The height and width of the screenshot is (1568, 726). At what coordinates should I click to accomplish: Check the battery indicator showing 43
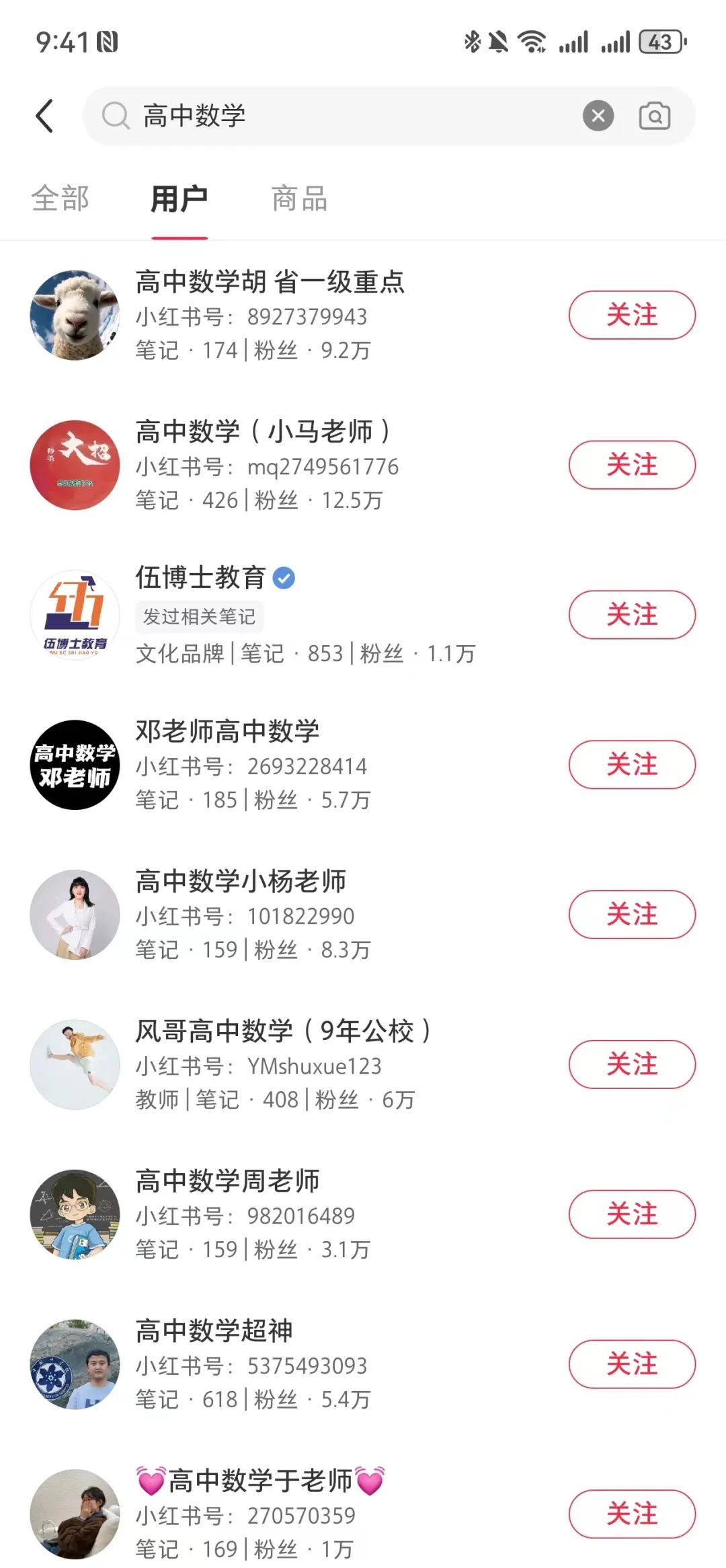659,41
